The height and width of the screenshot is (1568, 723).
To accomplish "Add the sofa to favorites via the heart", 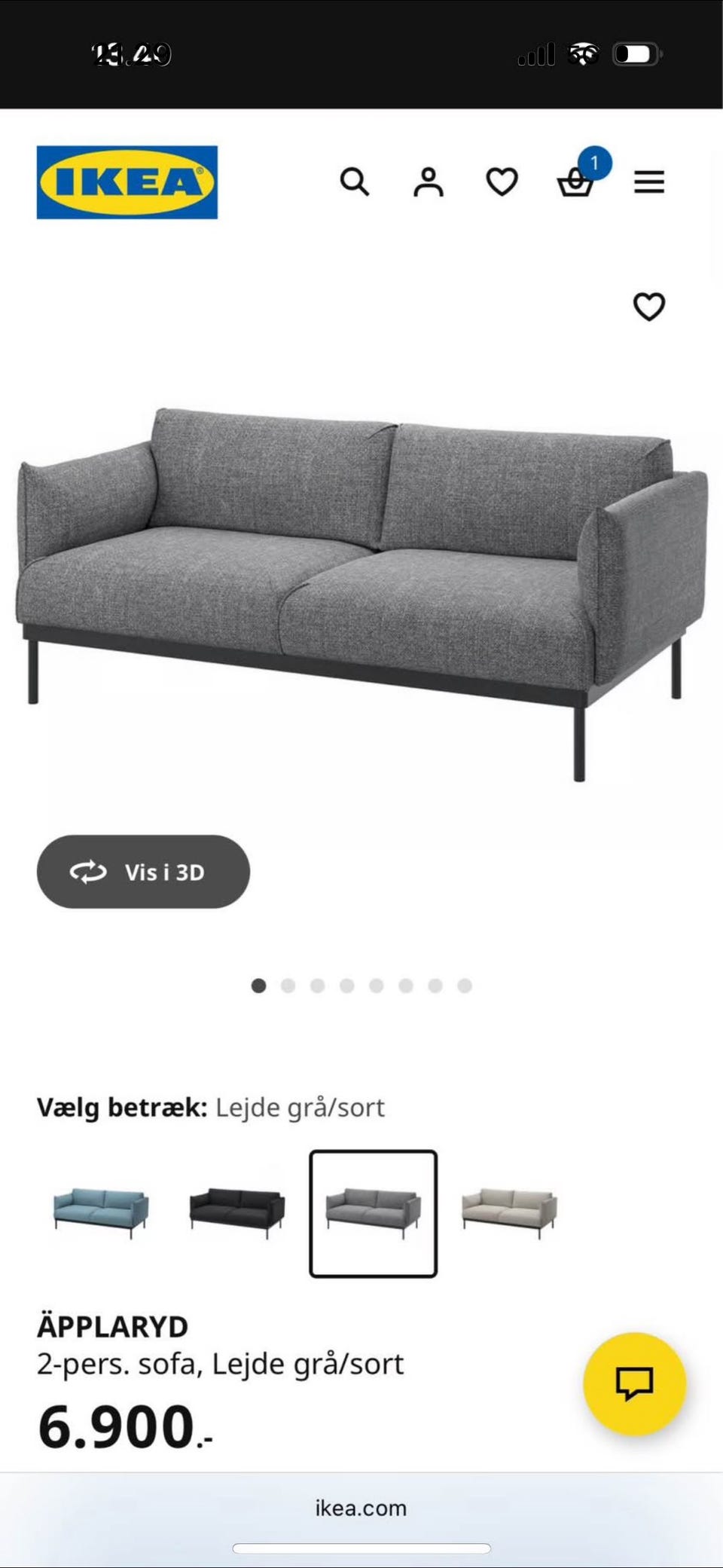I will pos(649,308).
